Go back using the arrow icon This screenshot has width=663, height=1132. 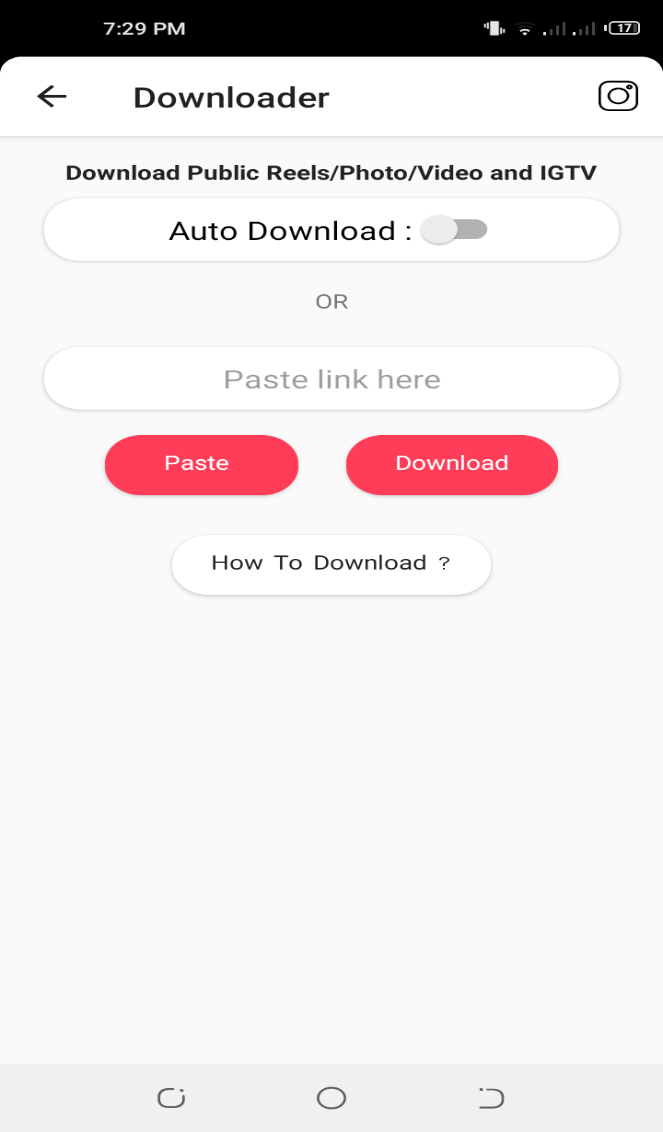click(52, 96)
